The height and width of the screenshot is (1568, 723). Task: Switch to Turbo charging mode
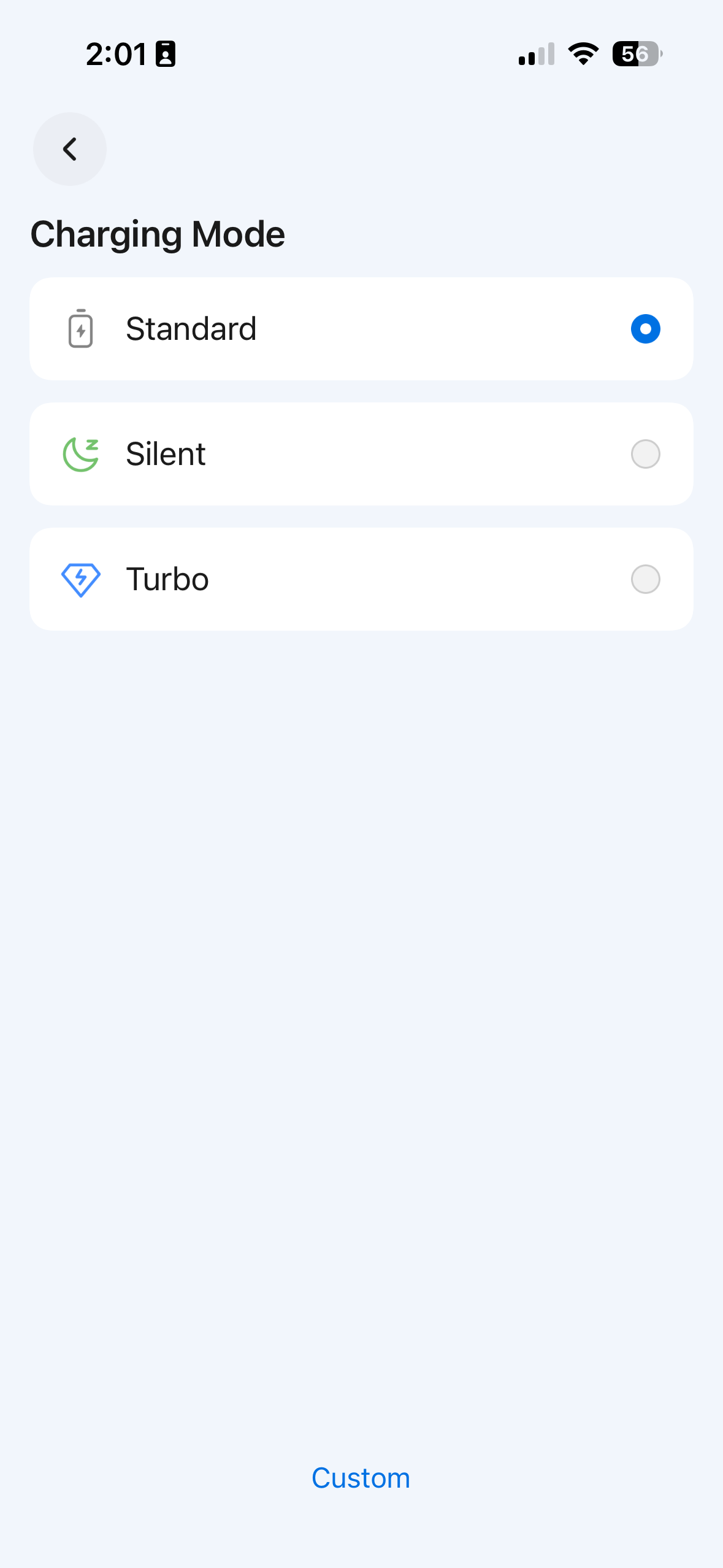tap(361, 579)
